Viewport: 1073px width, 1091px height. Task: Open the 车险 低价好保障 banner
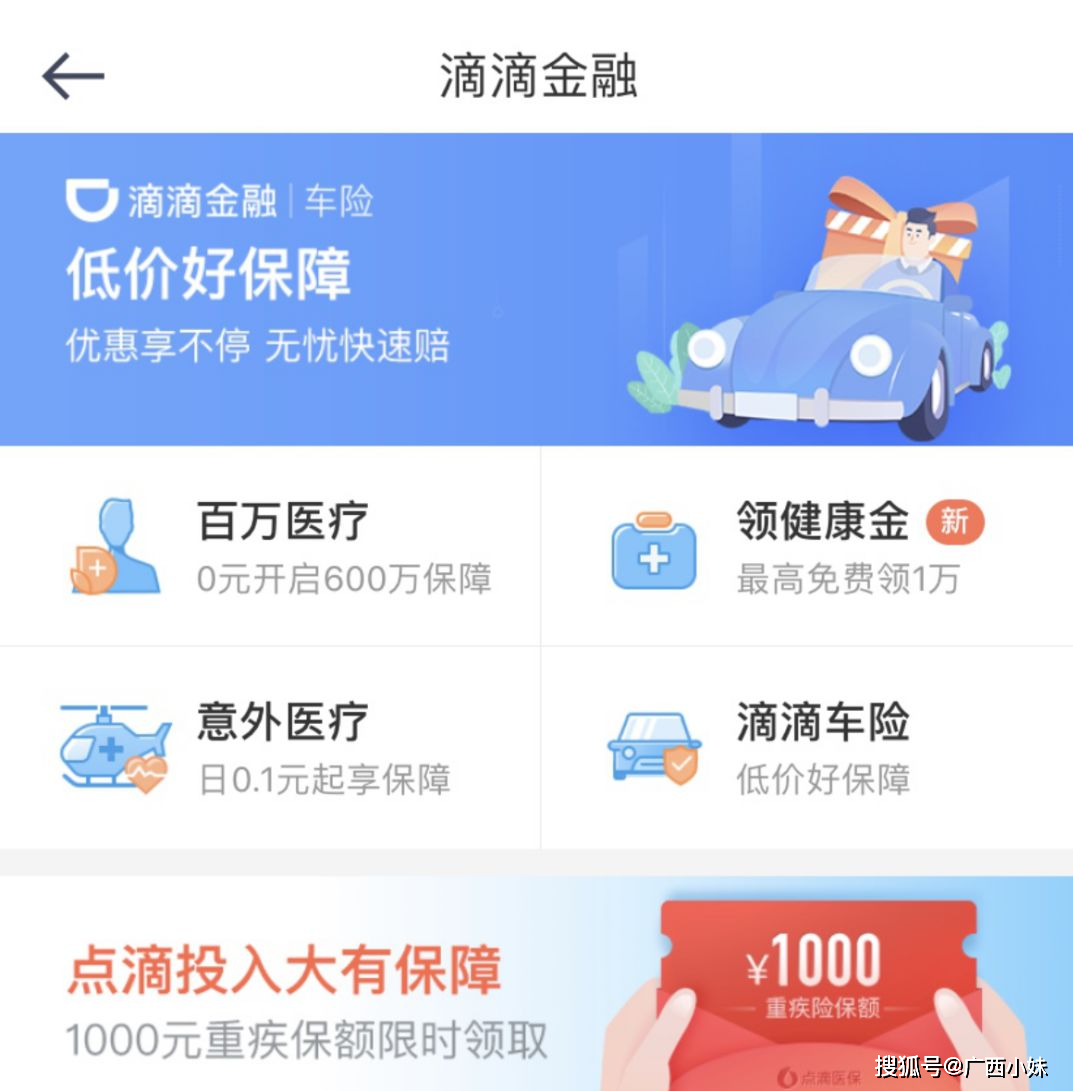[536, 289]
